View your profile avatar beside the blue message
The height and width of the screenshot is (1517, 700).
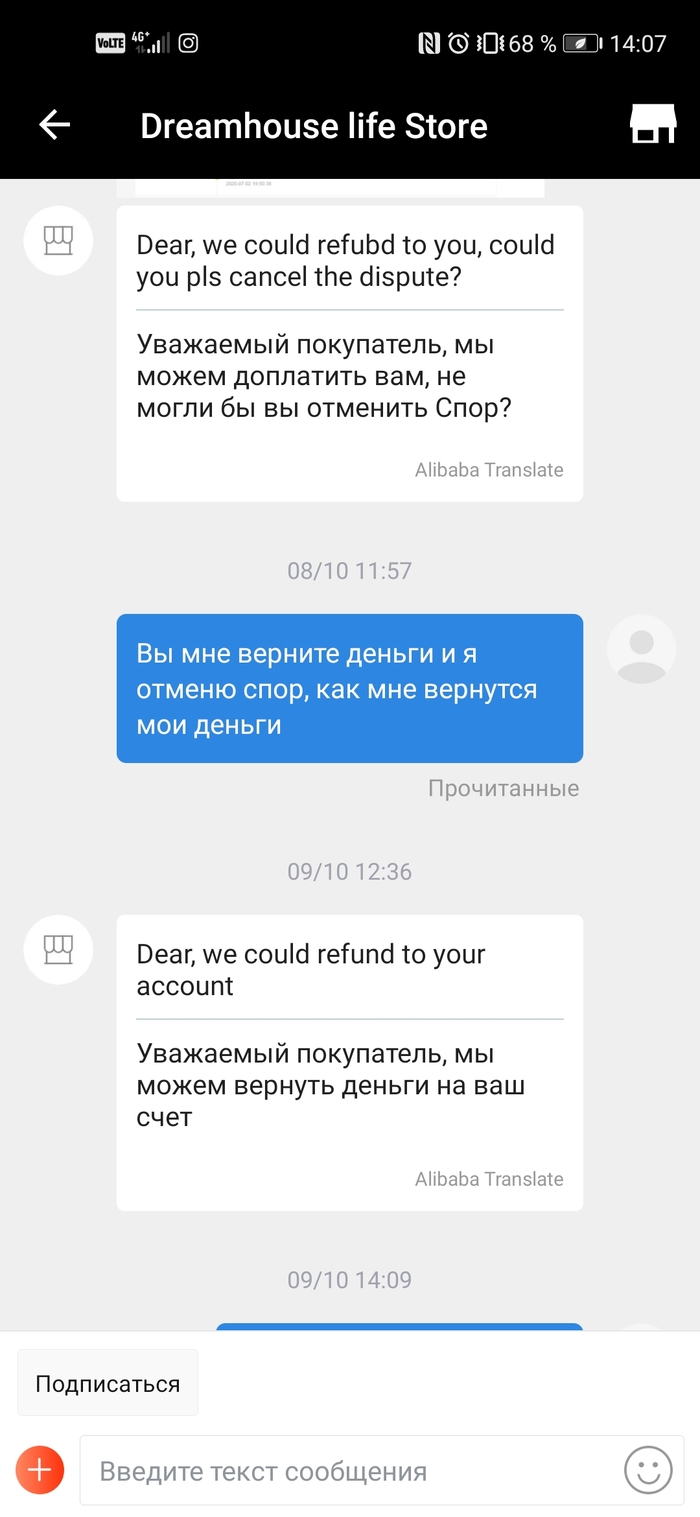pos(641,649)
